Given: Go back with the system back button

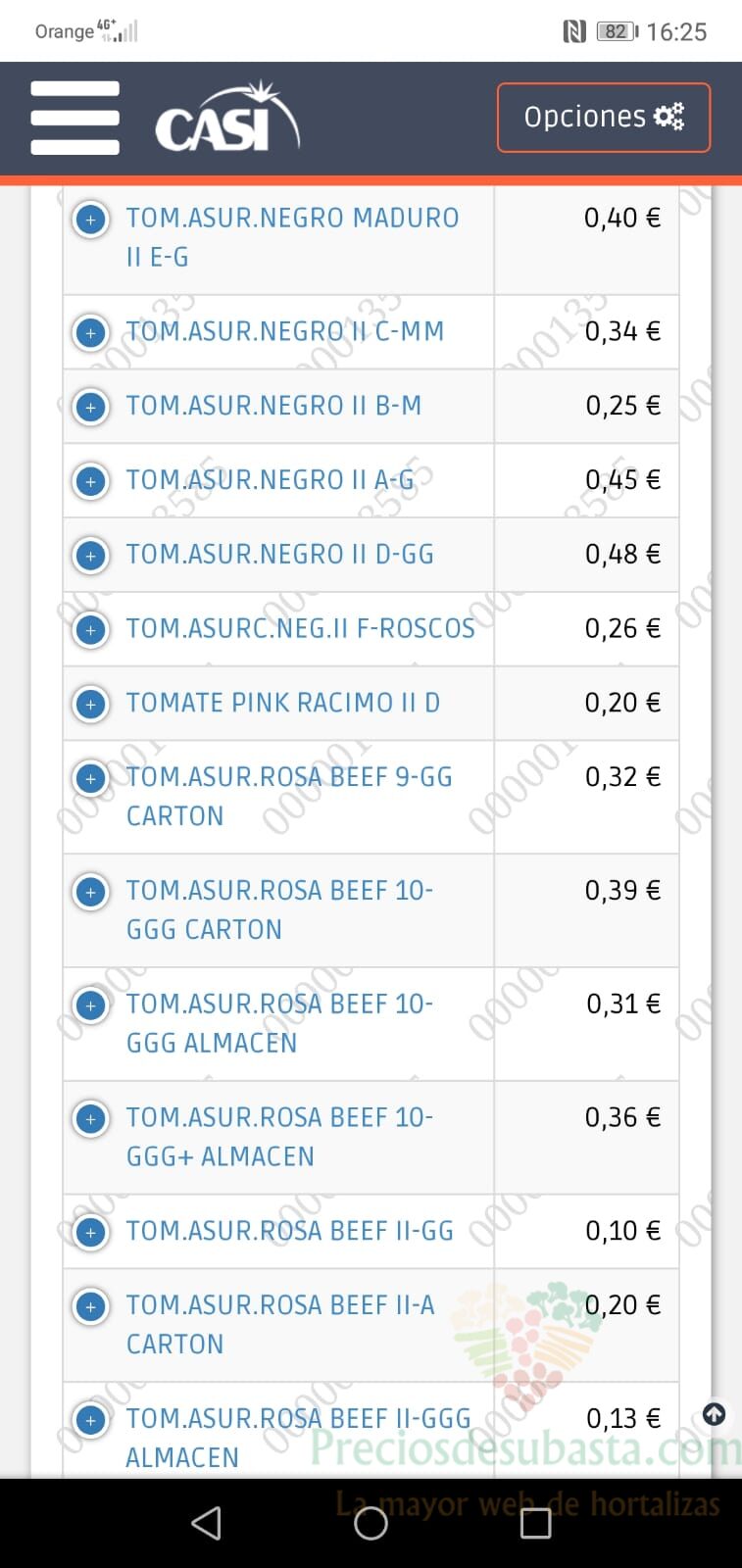Looking at the screenshot, I should (x=206, y=1523).
